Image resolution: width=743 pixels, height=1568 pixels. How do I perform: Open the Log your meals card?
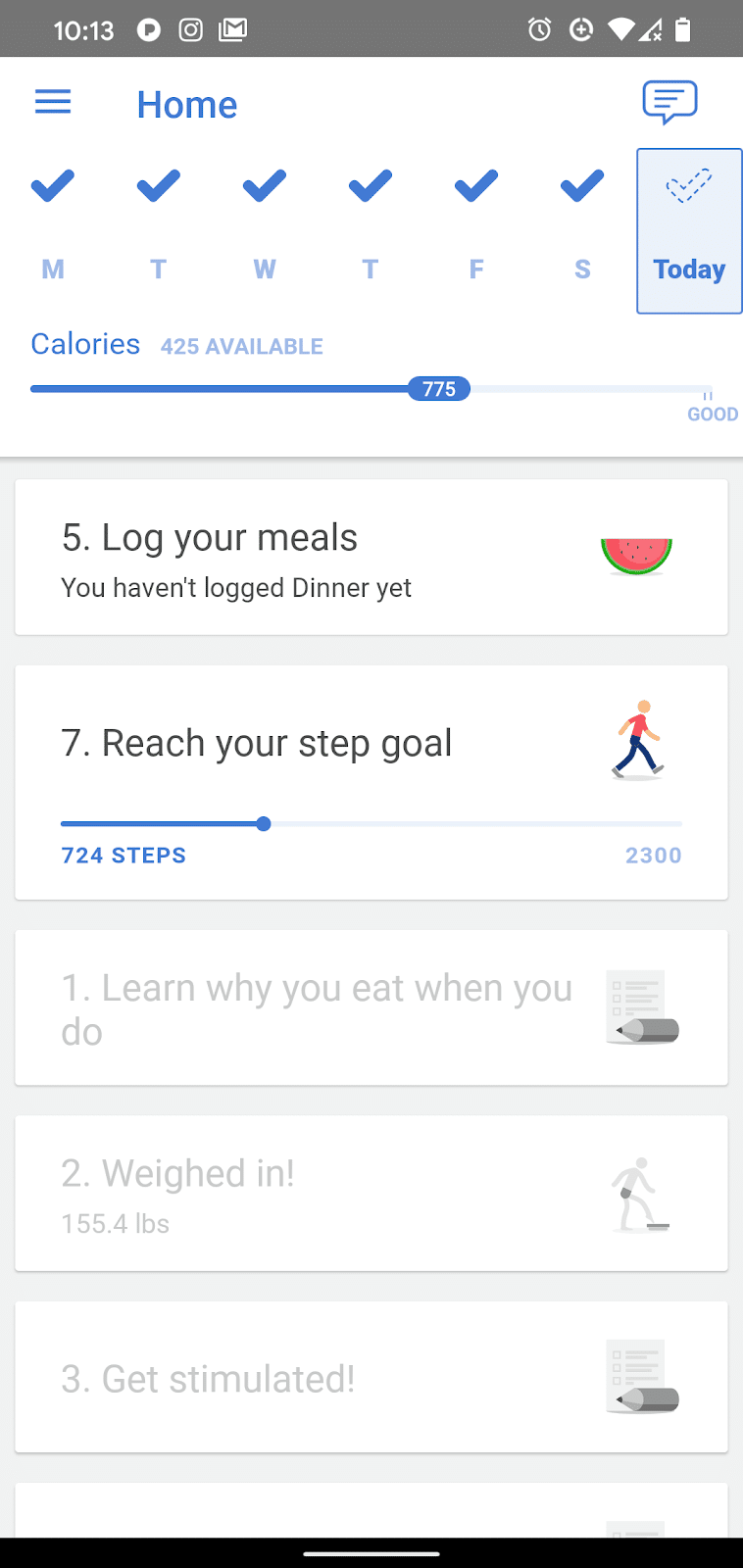pos(371,558)
